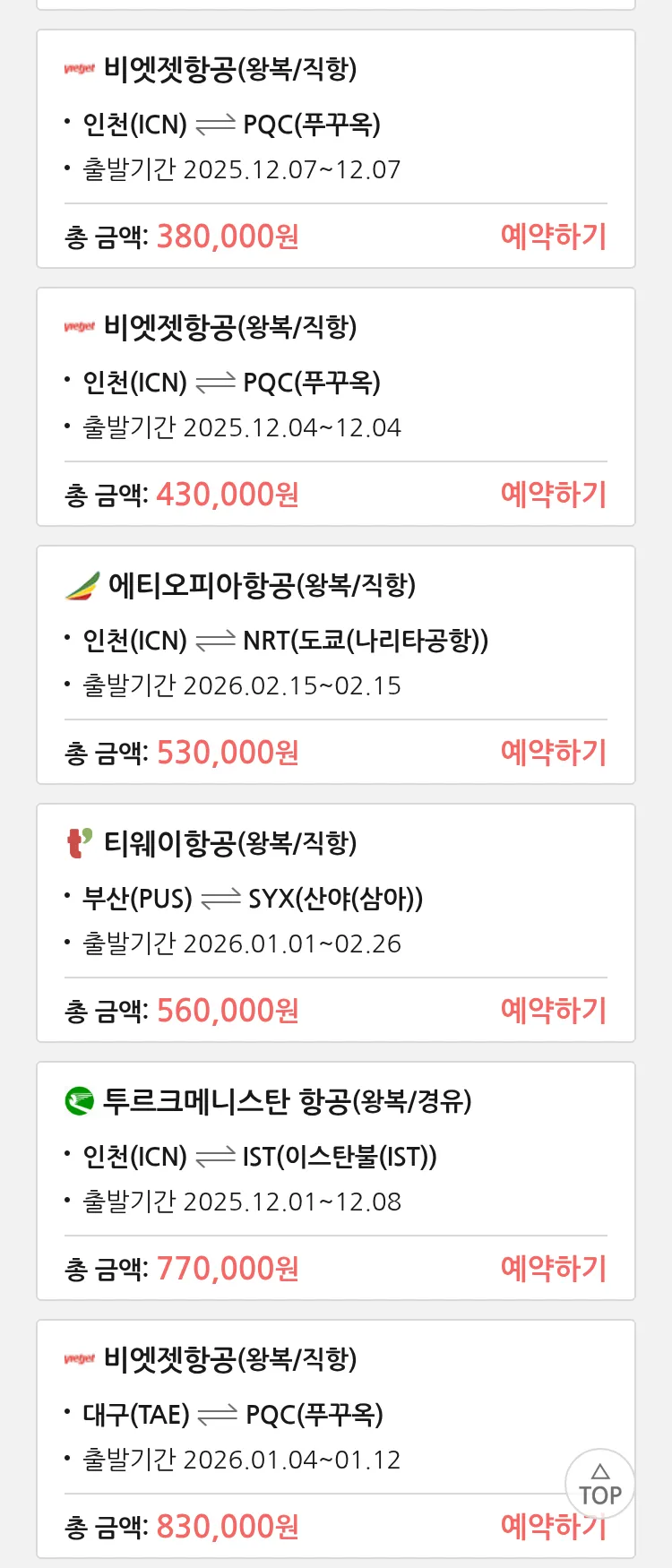Image resolution: width=672 pixels, height=1568 pixels.
Task: Select 예약하기 for 투르크메니스탄 항공 Istanbul
Action: [553, 1269]
